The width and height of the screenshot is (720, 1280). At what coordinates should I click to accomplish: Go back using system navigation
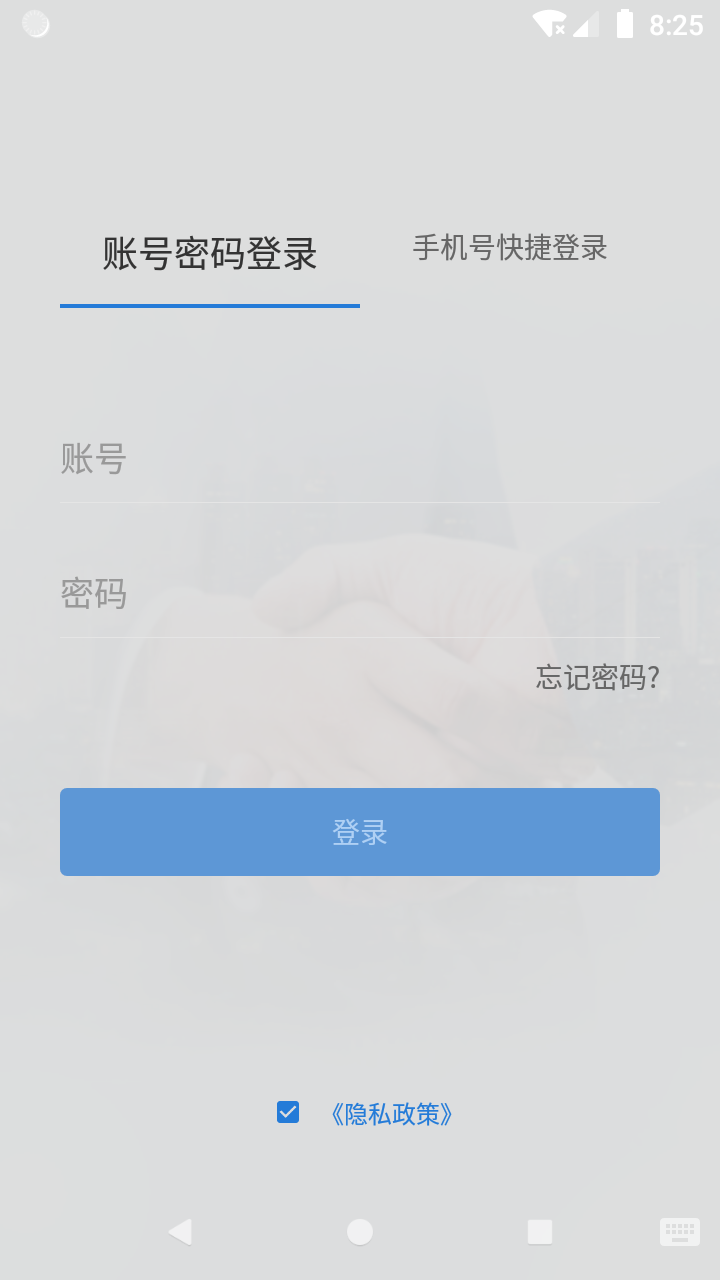[x=180, y=1232]
